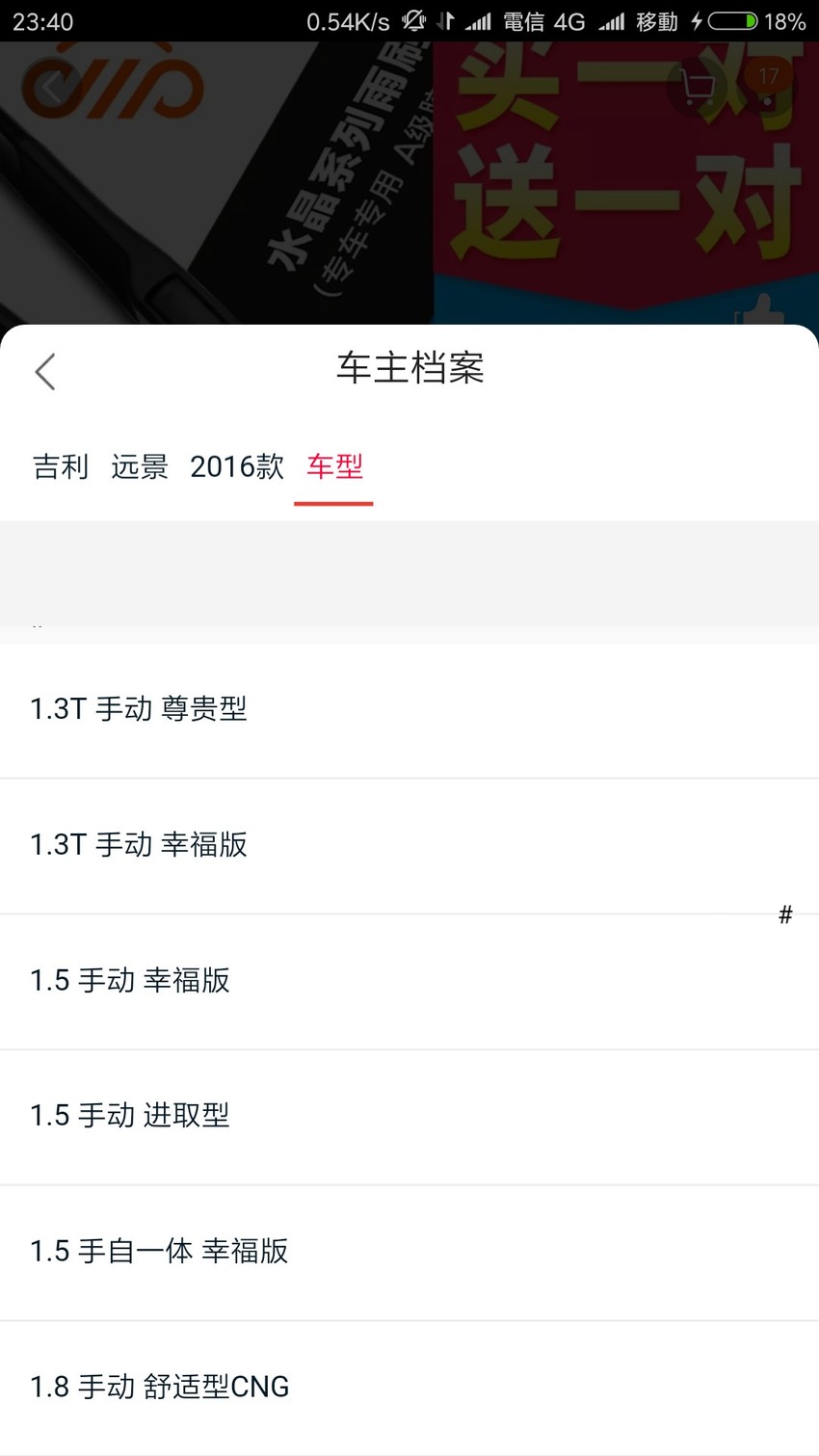Select the 车型 tab
Viewport: 819px width, 1456px height.
[334, 466]
